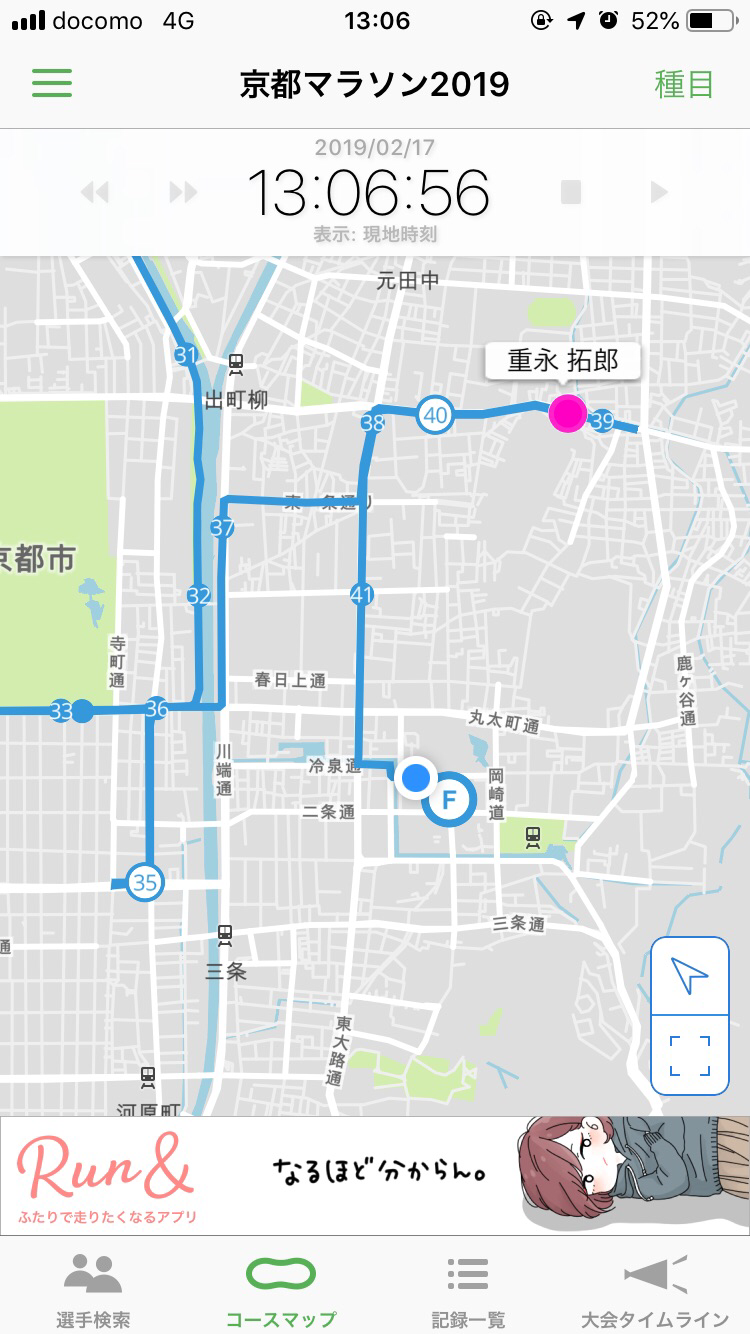This screenshot has height=1334, width=750.
Task: Tap the finish F marker on map
Action: (x=449, y=799)
